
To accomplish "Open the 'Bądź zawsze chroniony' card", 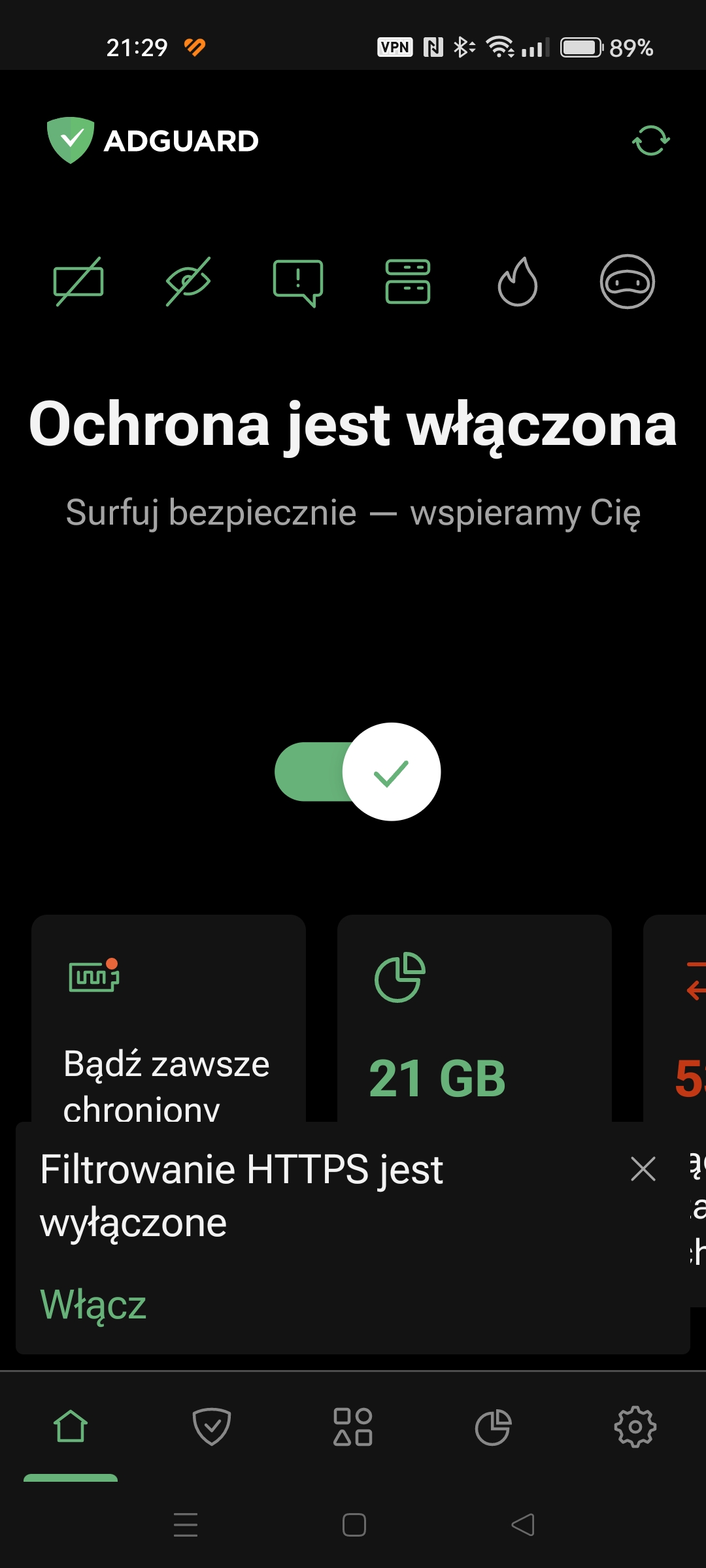I will (x=169, y=1018).
